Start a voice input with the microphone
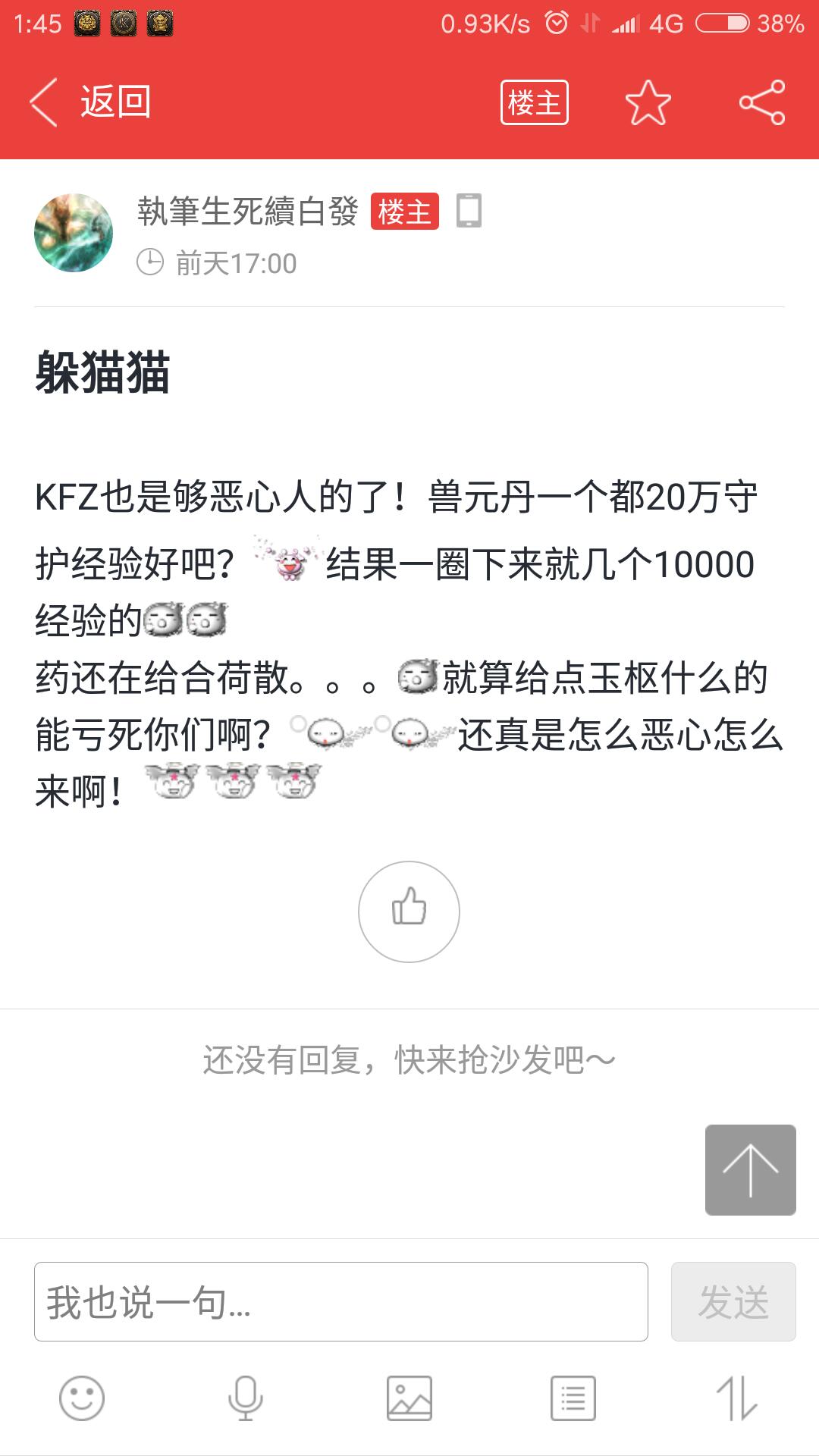 [x=245, y=1398]
